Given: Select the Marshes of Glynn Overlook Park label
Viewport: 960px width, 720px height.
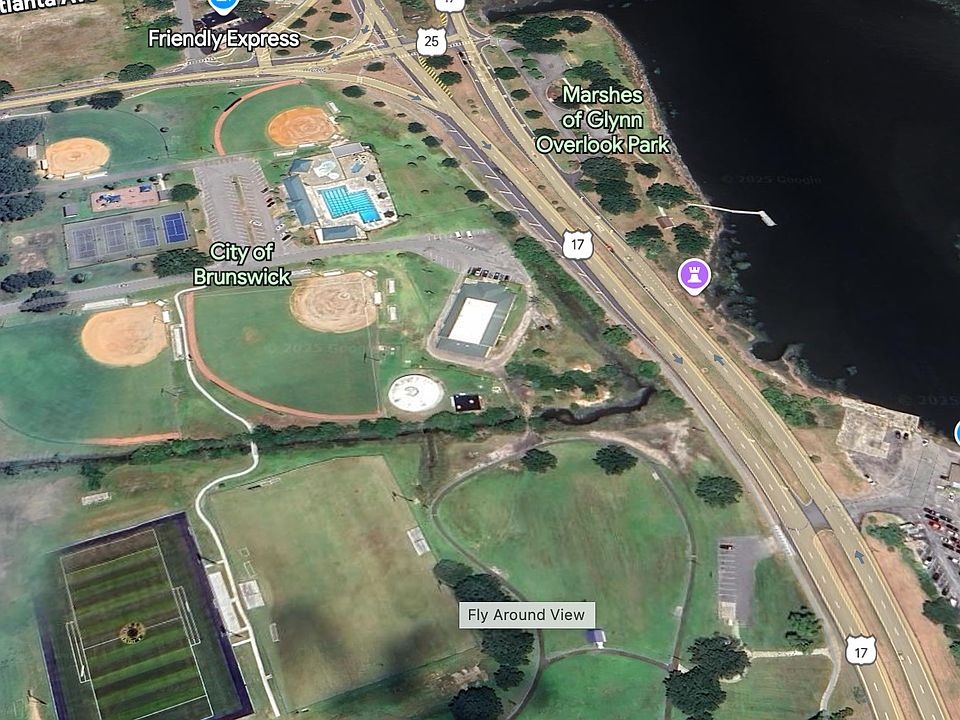Looking at the screenshot, I should click(602, 120).
